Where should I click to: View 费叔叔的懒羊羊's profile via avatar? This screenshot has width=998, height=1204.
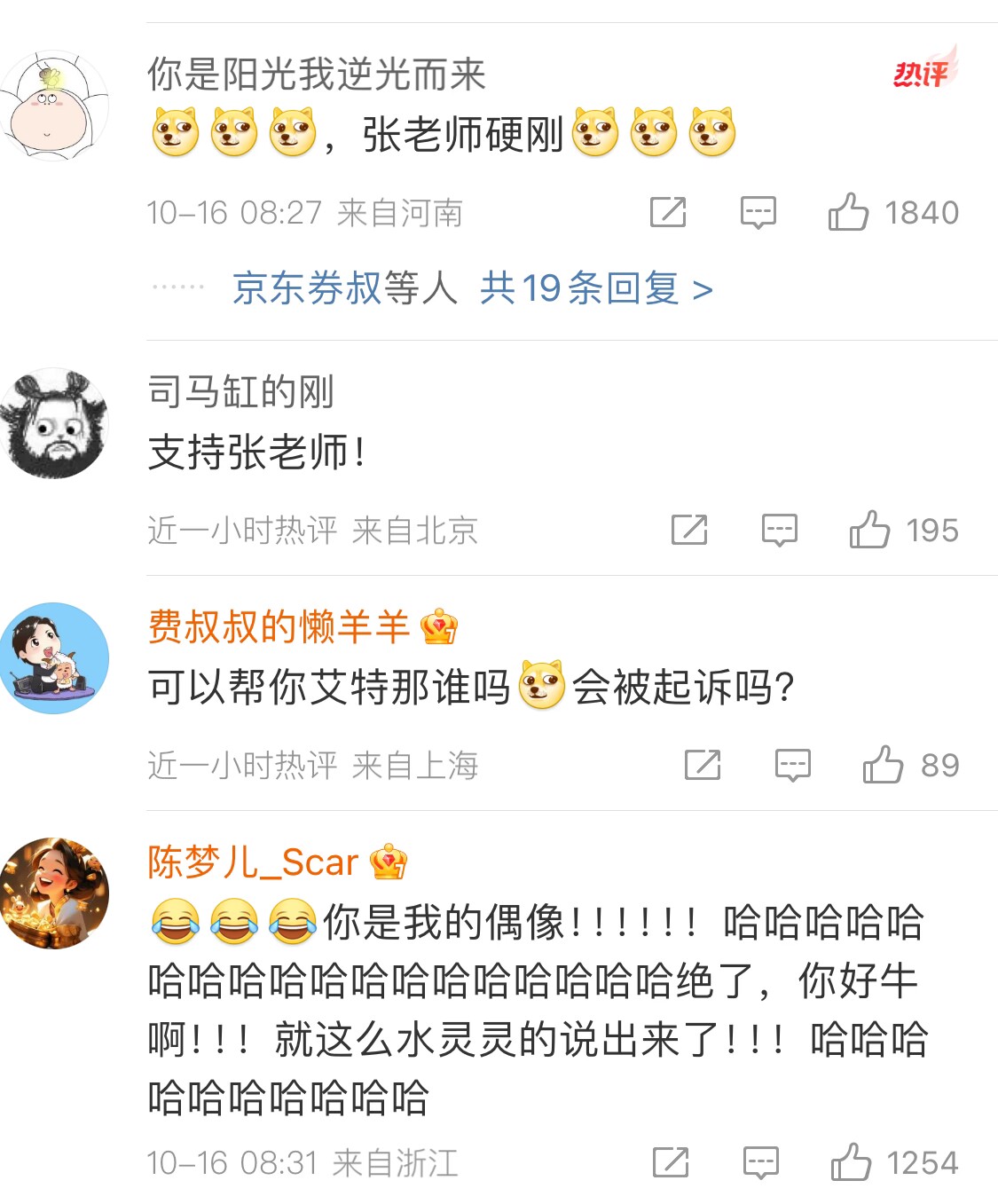coord(55,658)
